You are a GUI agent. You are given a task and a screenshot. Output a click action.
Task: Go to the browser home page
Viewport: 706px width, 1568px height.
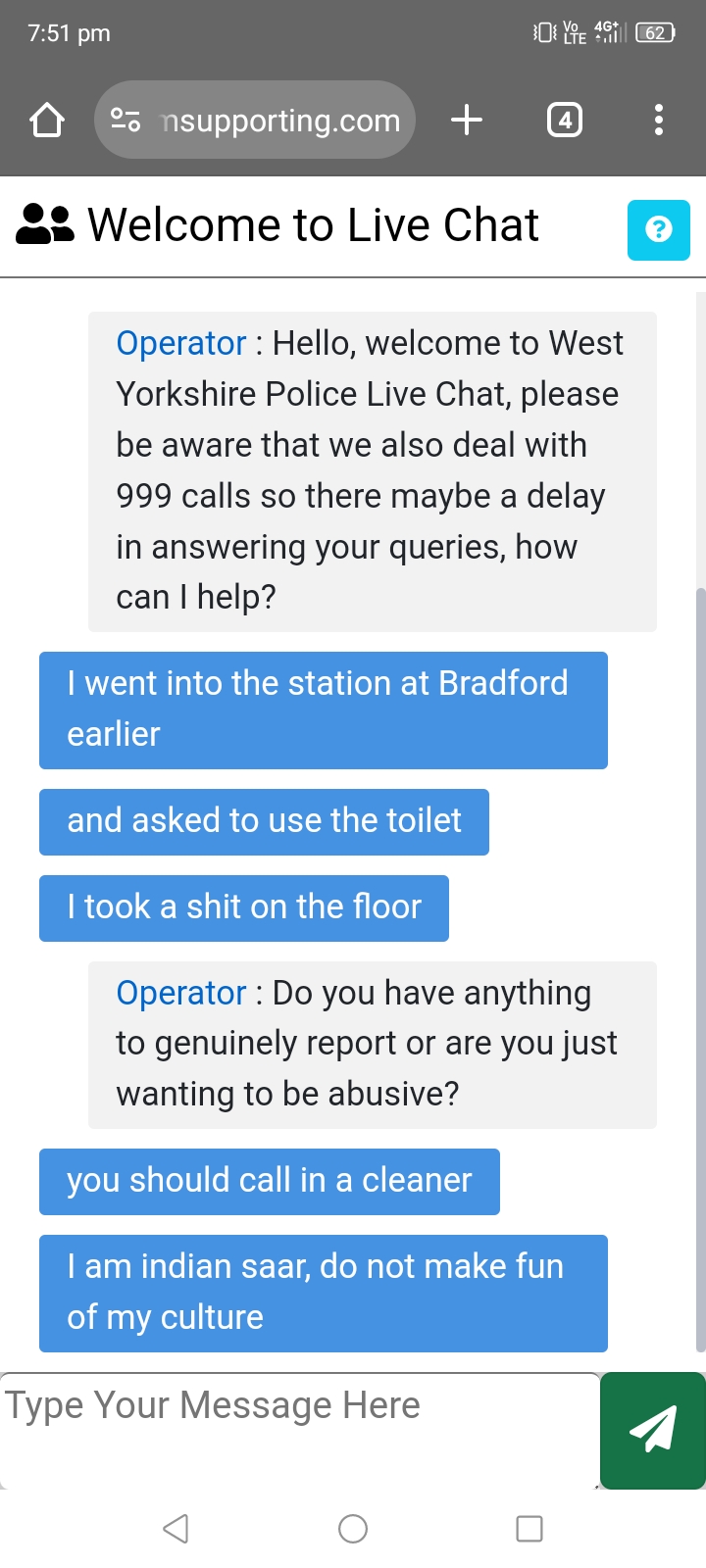[47, 121]
